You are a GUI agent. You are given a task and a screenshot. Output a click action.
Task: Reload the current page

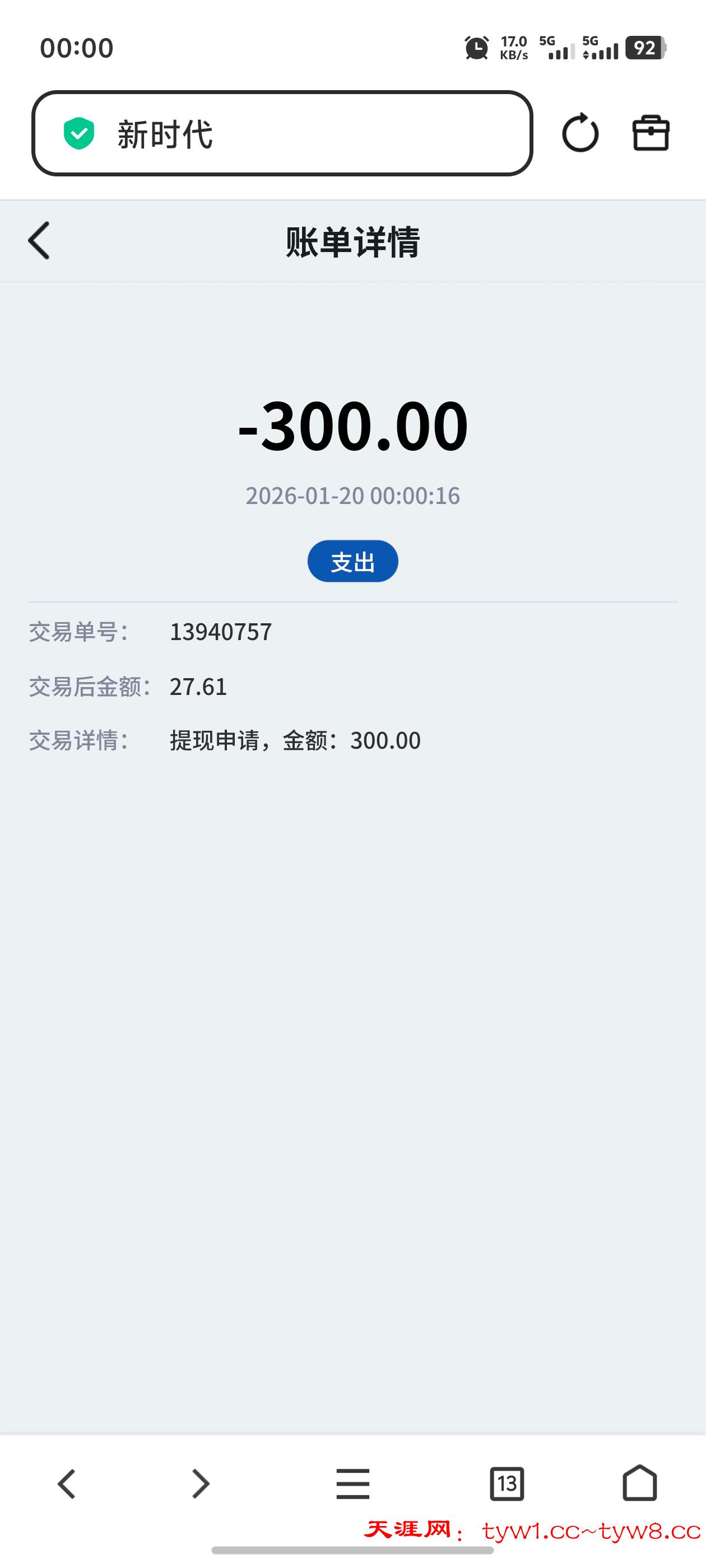(x=580, y=133)
